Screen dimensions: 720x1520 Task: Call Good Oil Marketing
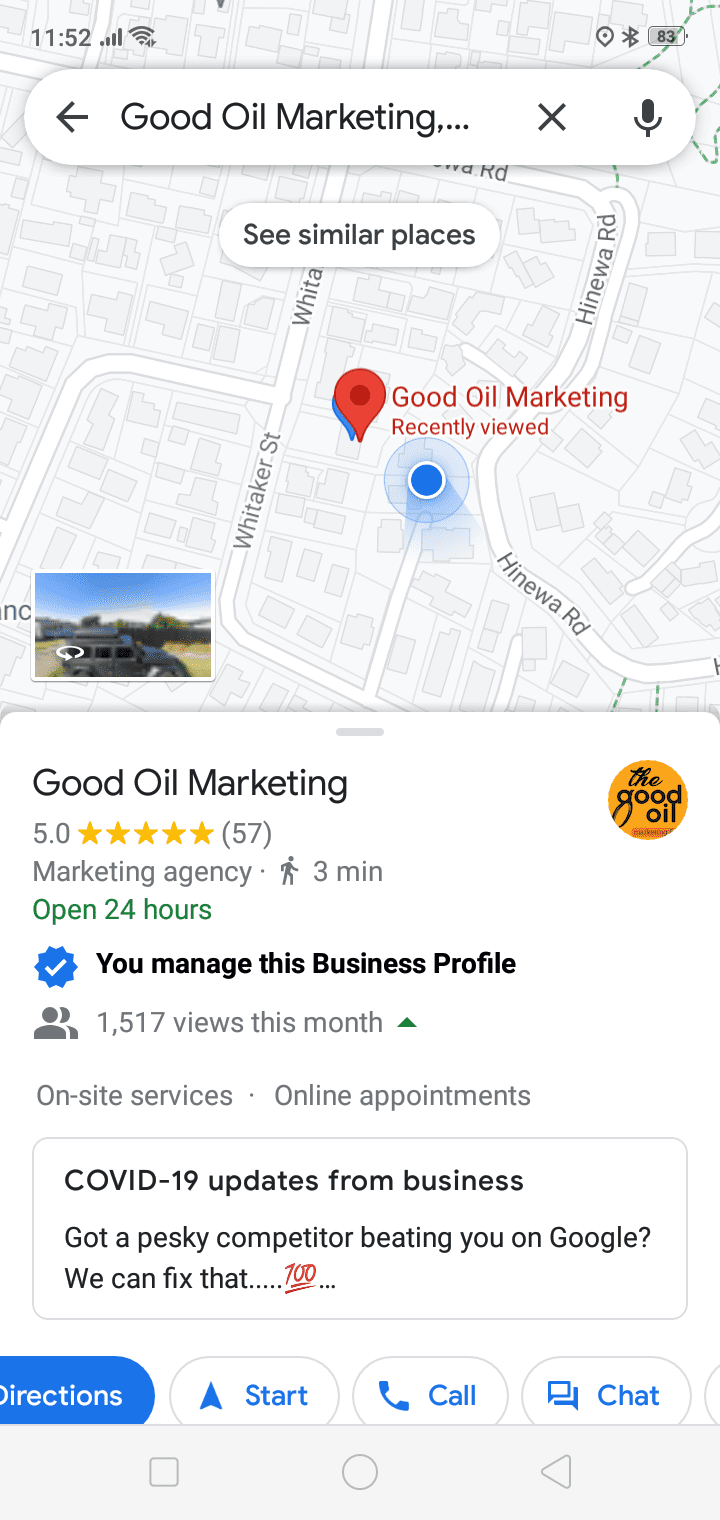[430, 1395]
